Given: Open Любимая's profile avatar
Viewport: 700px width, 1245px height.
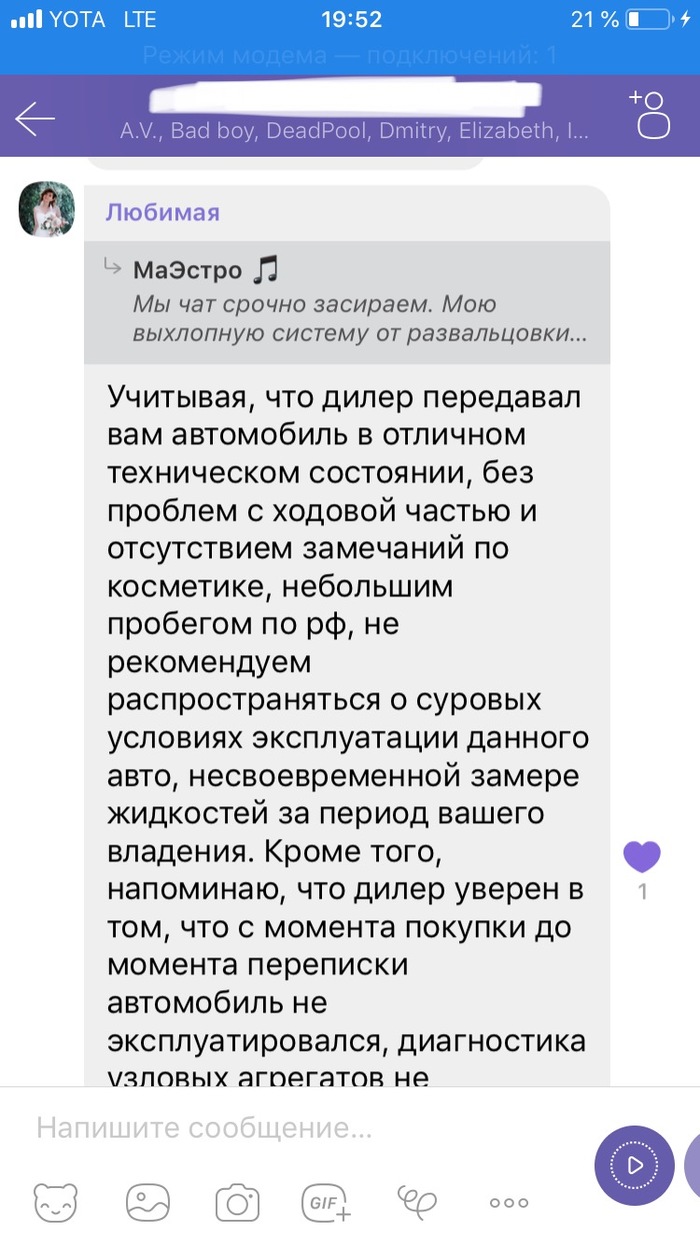Looking at the screenshot, I should coord(47,210).
